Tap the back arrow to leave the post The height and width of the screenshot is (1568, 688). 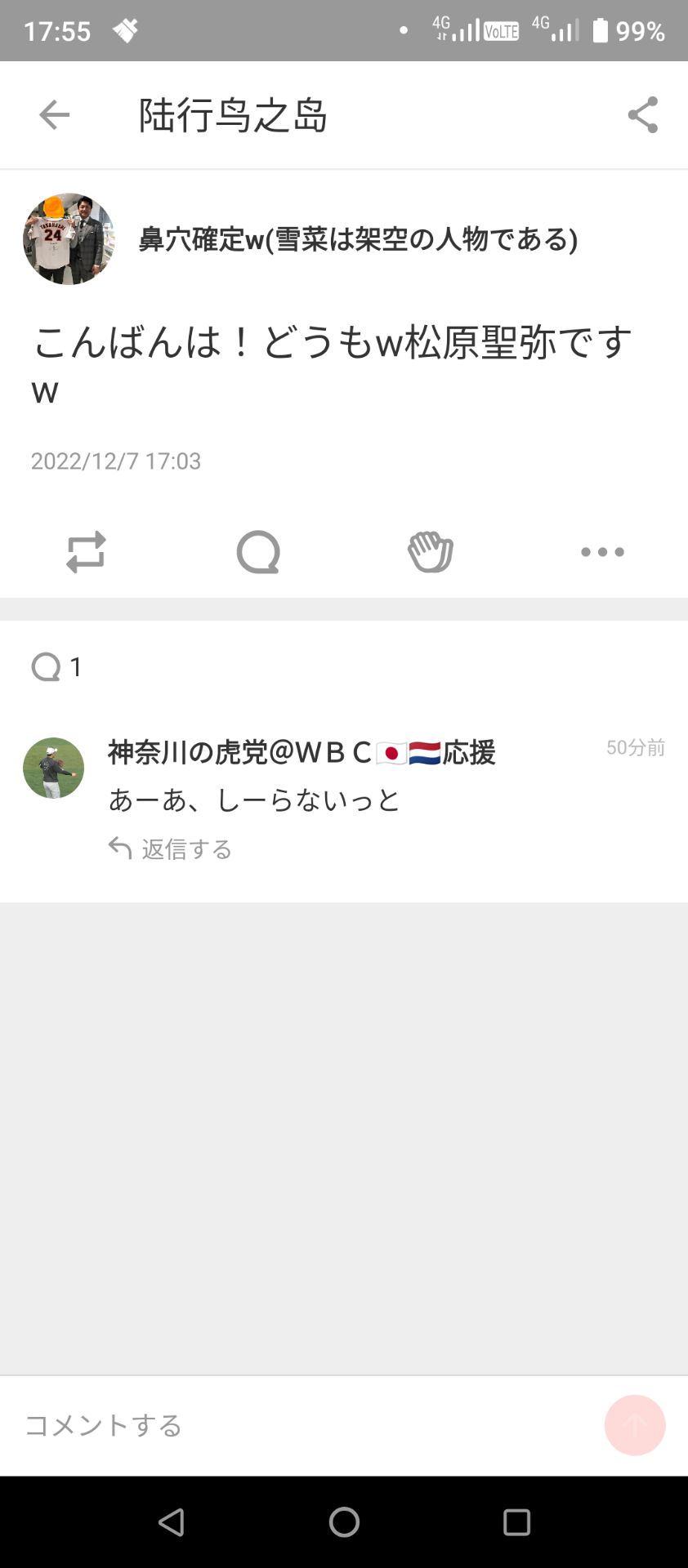tap(53, 114)
